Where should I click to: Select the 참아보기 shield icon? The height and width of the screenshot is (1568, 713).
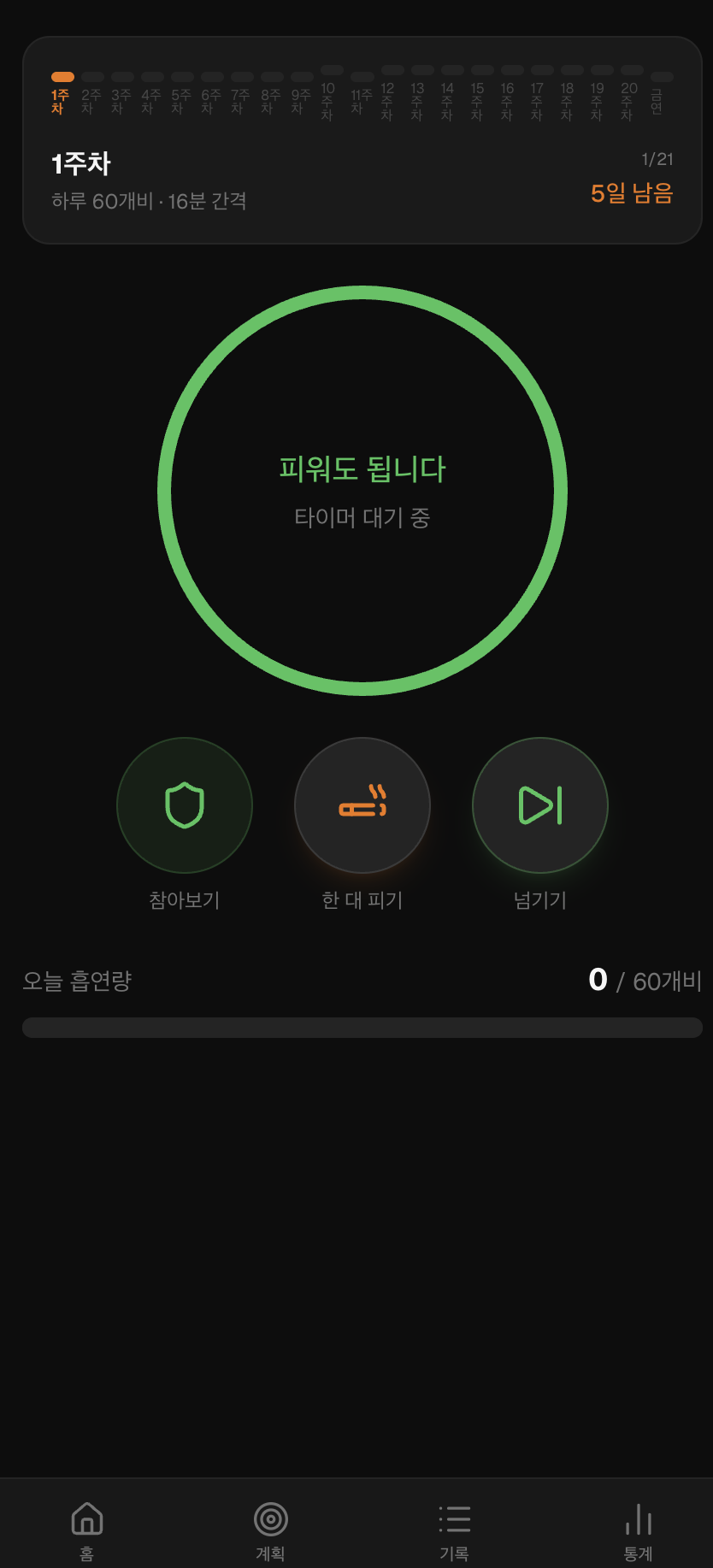tap(185, 805)
